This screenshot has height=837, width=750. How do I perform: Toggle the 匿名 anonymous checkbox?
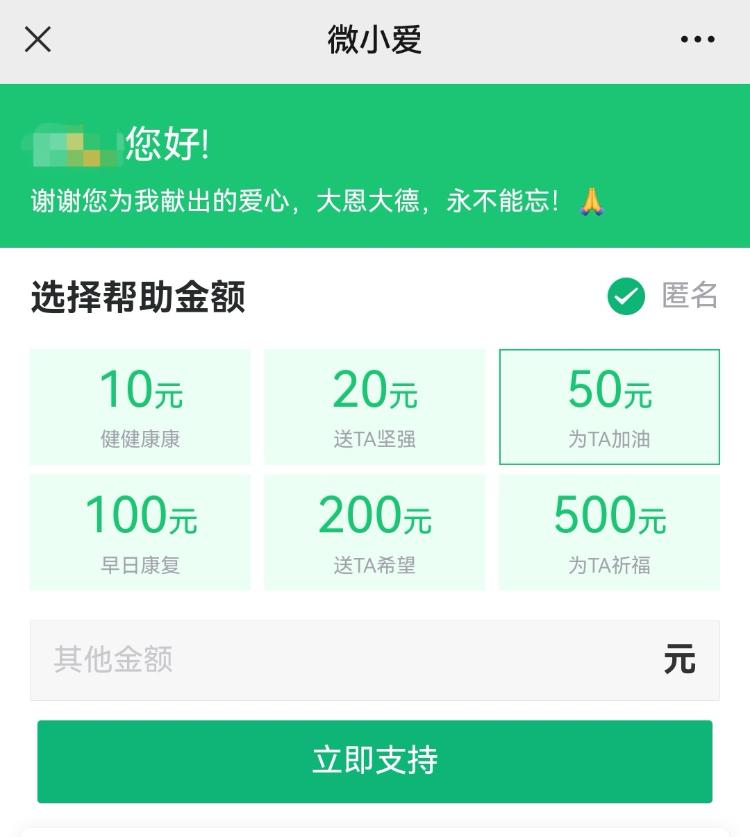click(x=627, y=297)
